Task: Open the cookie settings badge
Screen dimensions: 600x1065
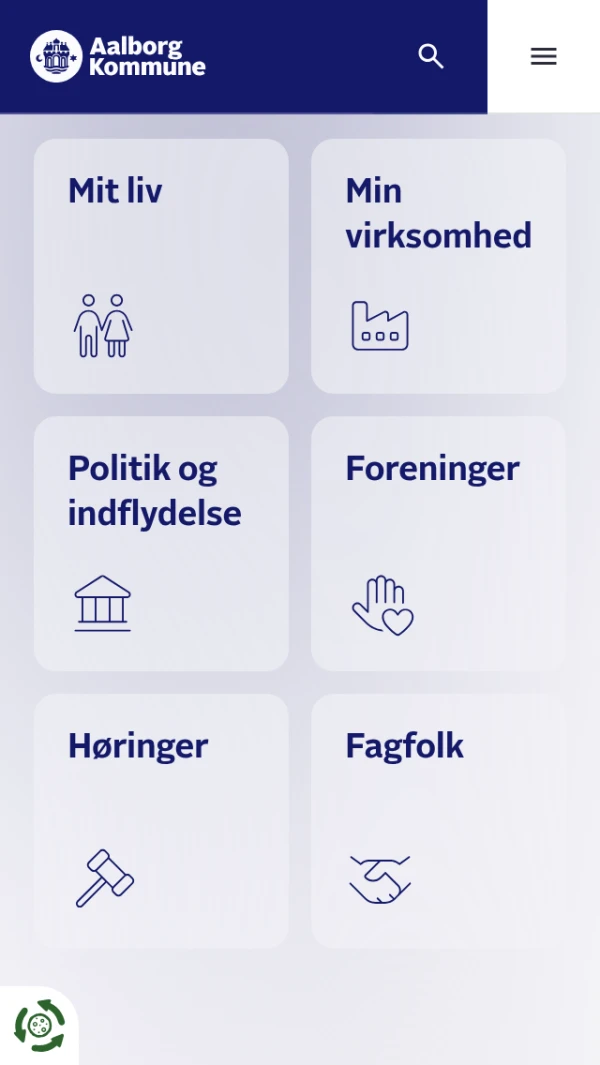Action: coord(39,1025)
